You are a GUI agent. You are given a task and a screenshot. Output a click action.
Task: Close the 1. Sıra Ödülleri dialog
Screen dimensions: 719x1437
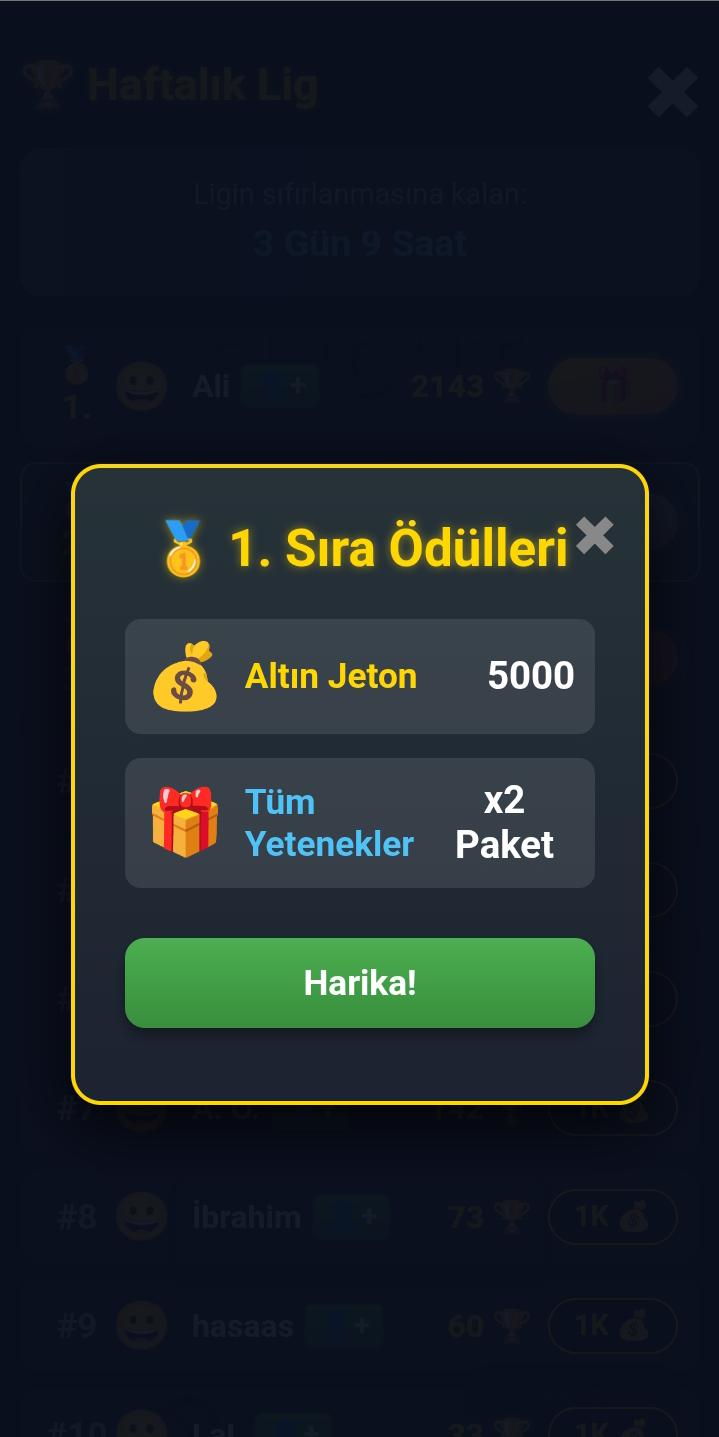(594, 536)
